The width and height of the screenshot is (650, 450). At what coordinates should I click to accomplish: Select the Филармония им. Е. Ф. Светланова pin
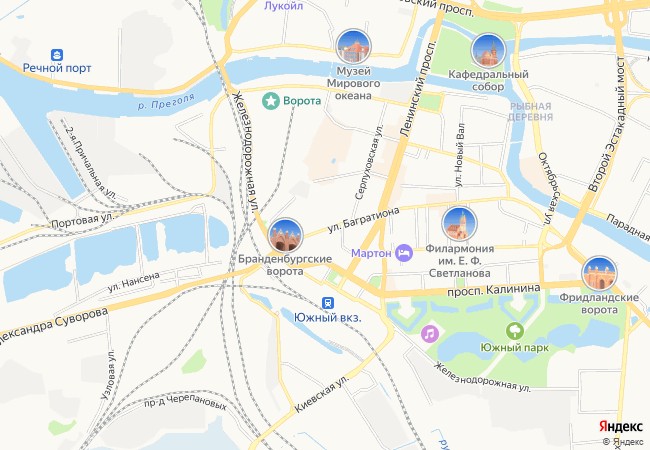459,224
